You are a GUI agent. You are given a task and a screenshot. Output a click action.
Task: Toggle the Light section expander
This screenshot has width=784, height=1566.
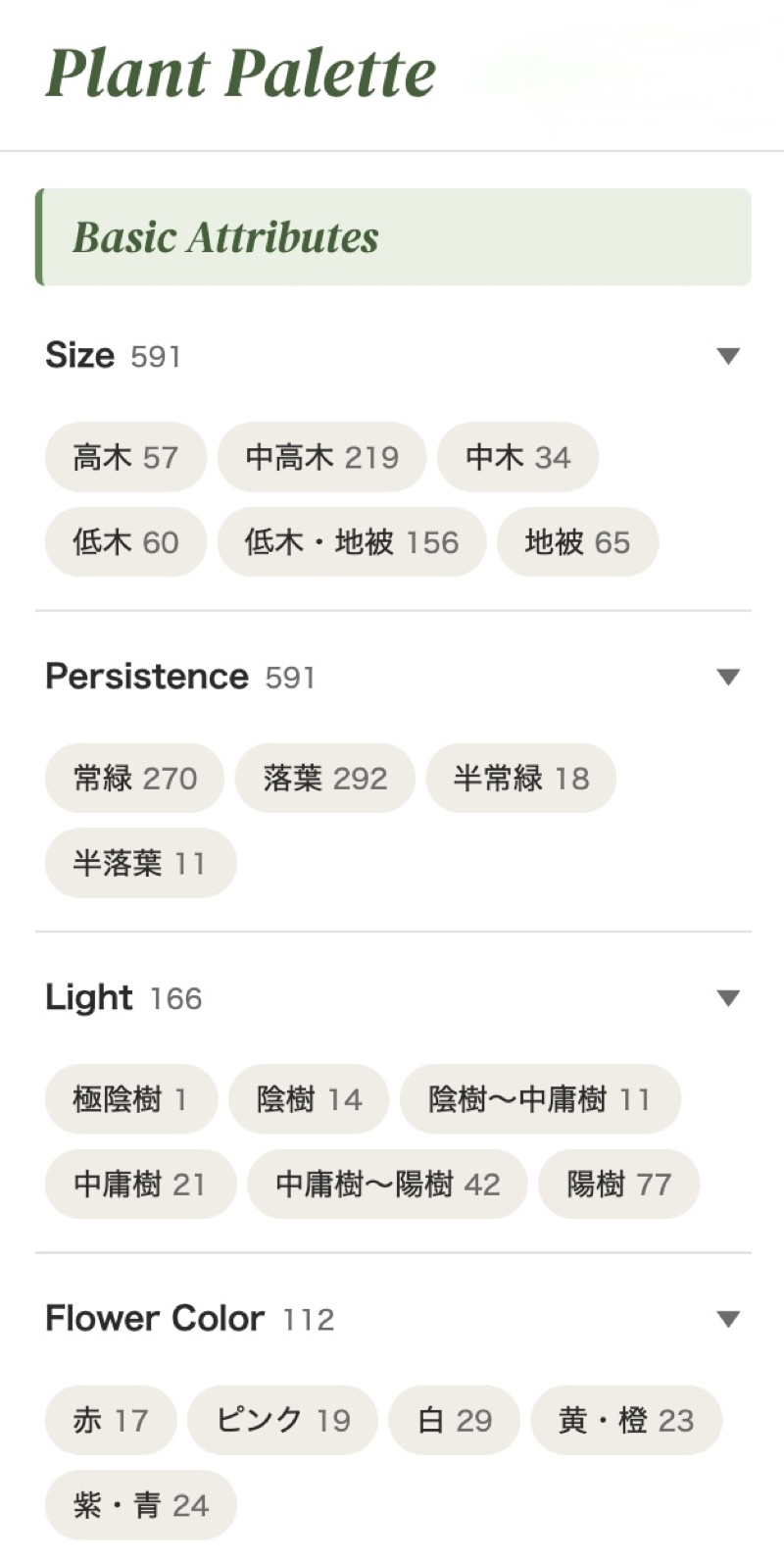point(728,998)
